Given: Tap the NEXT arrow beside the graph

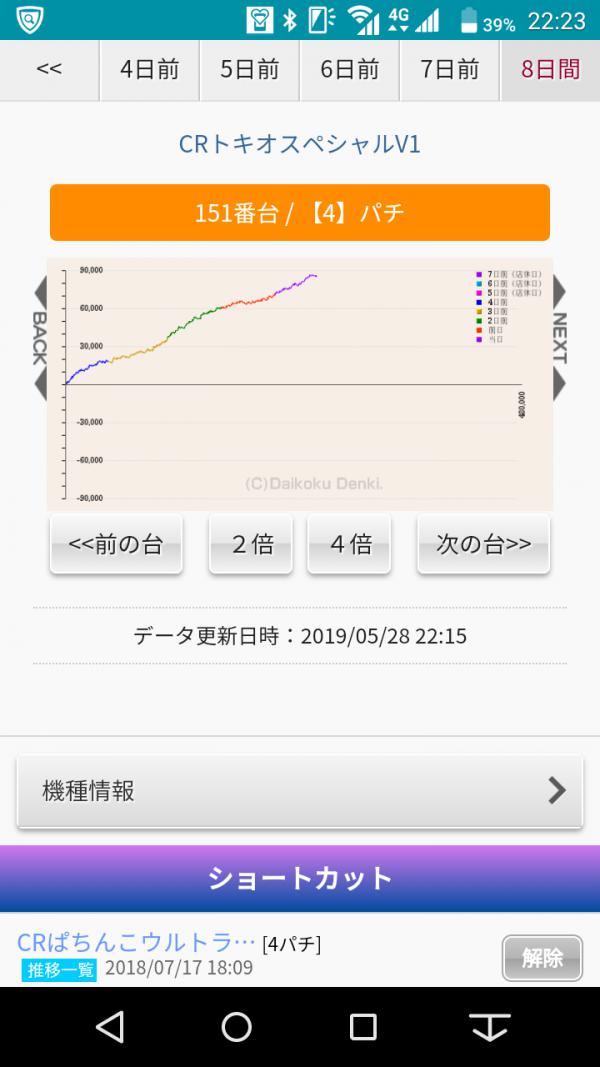Looking at the screenshot, I should pos(559,338).
